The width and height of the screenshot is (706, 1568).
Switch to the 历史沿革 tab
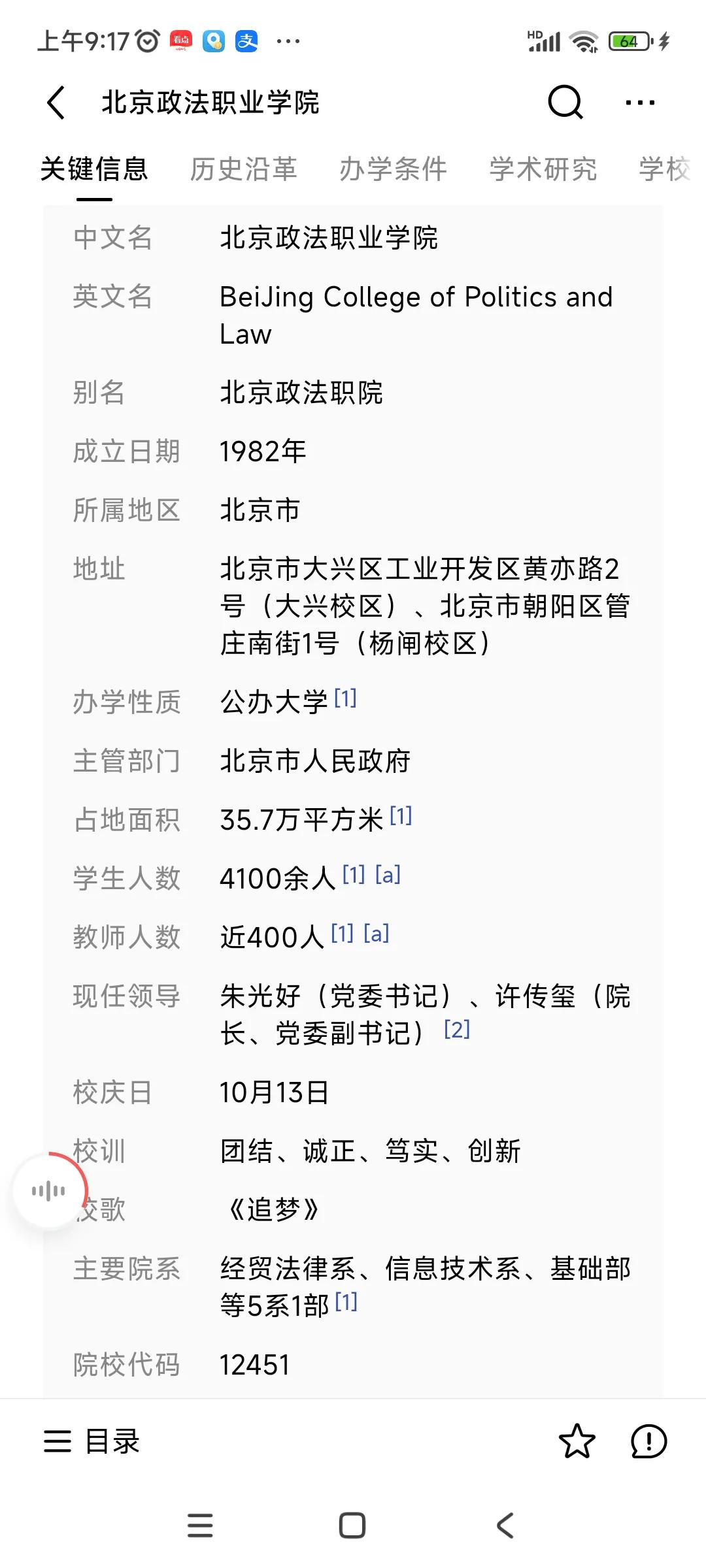243,170
